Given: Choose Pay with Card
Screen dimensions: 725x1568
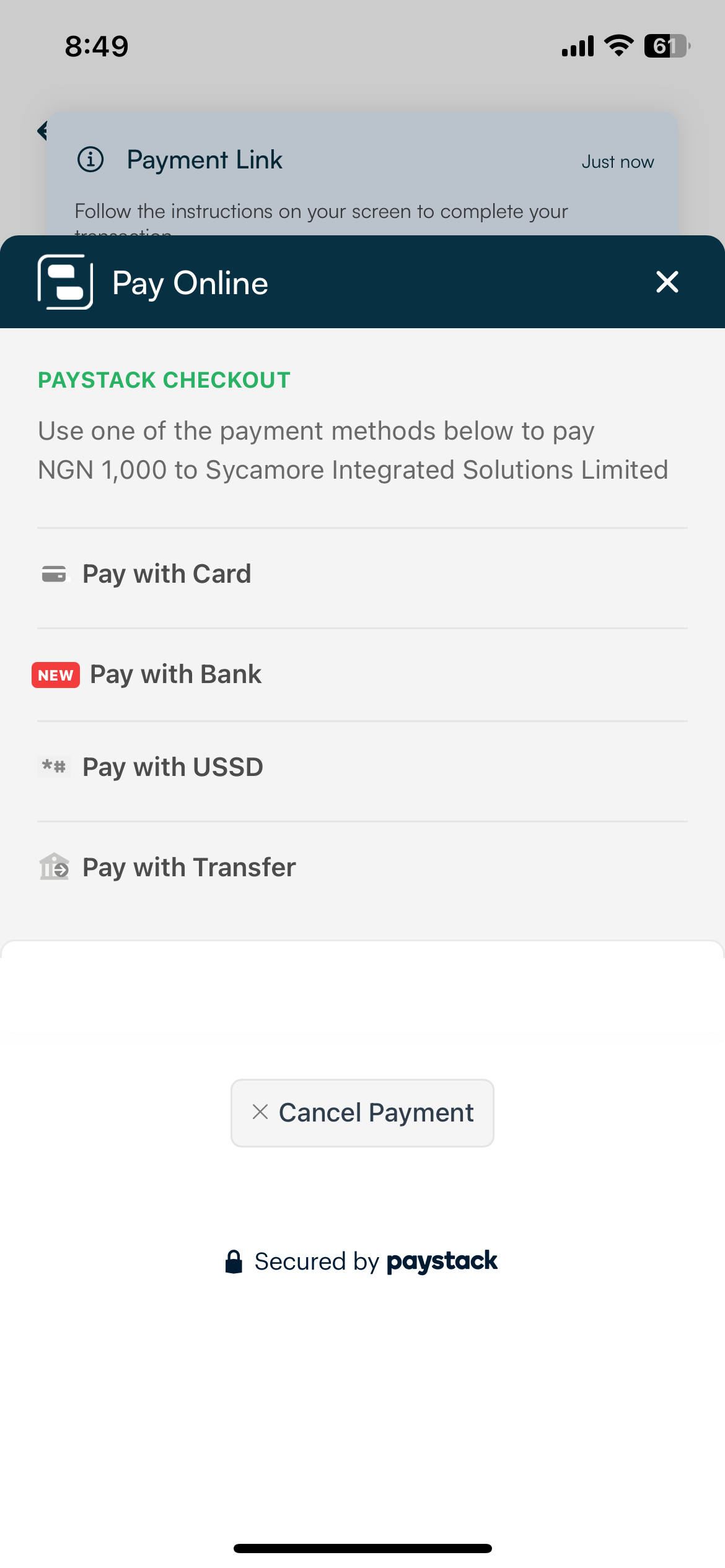Looking at the screenshot, I should coord(166,574).
